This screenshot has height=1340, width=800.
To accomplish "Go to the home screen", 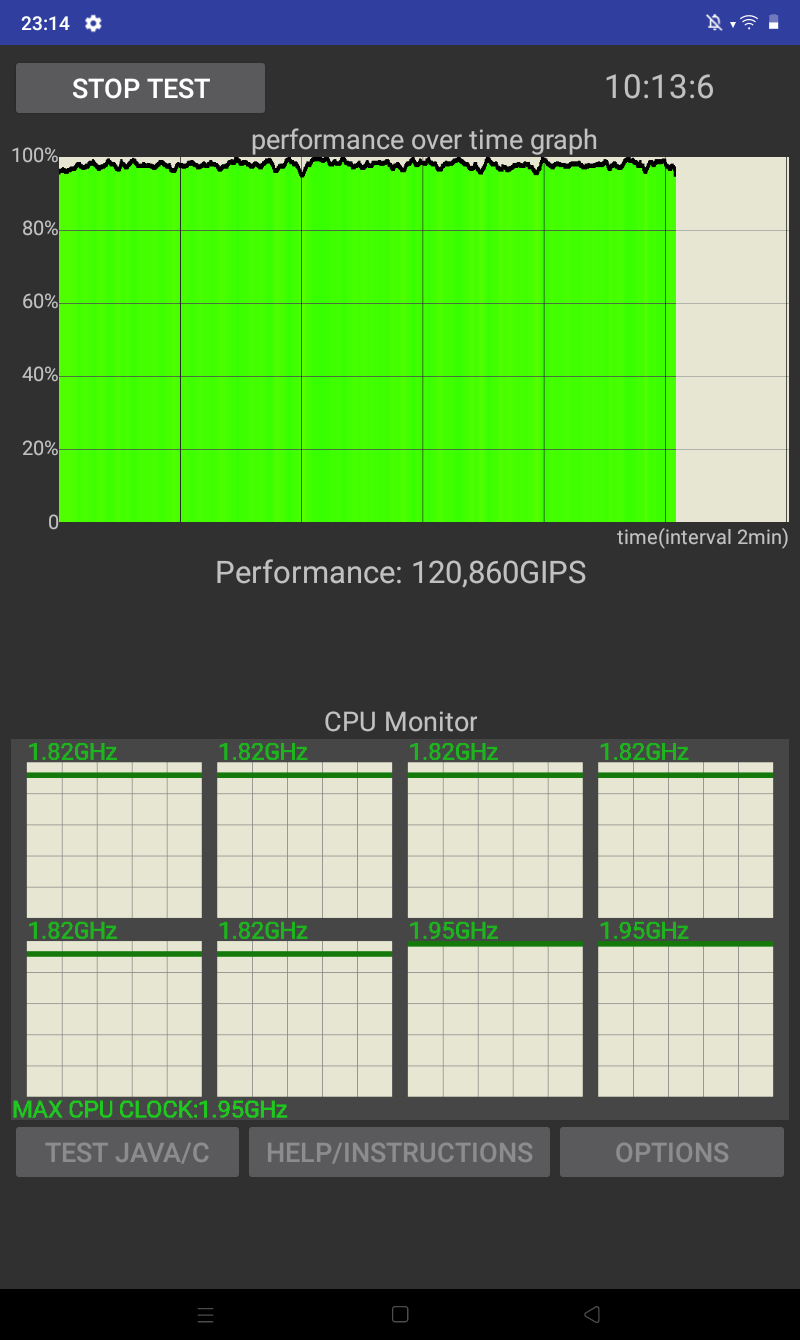I will 400,1314.
